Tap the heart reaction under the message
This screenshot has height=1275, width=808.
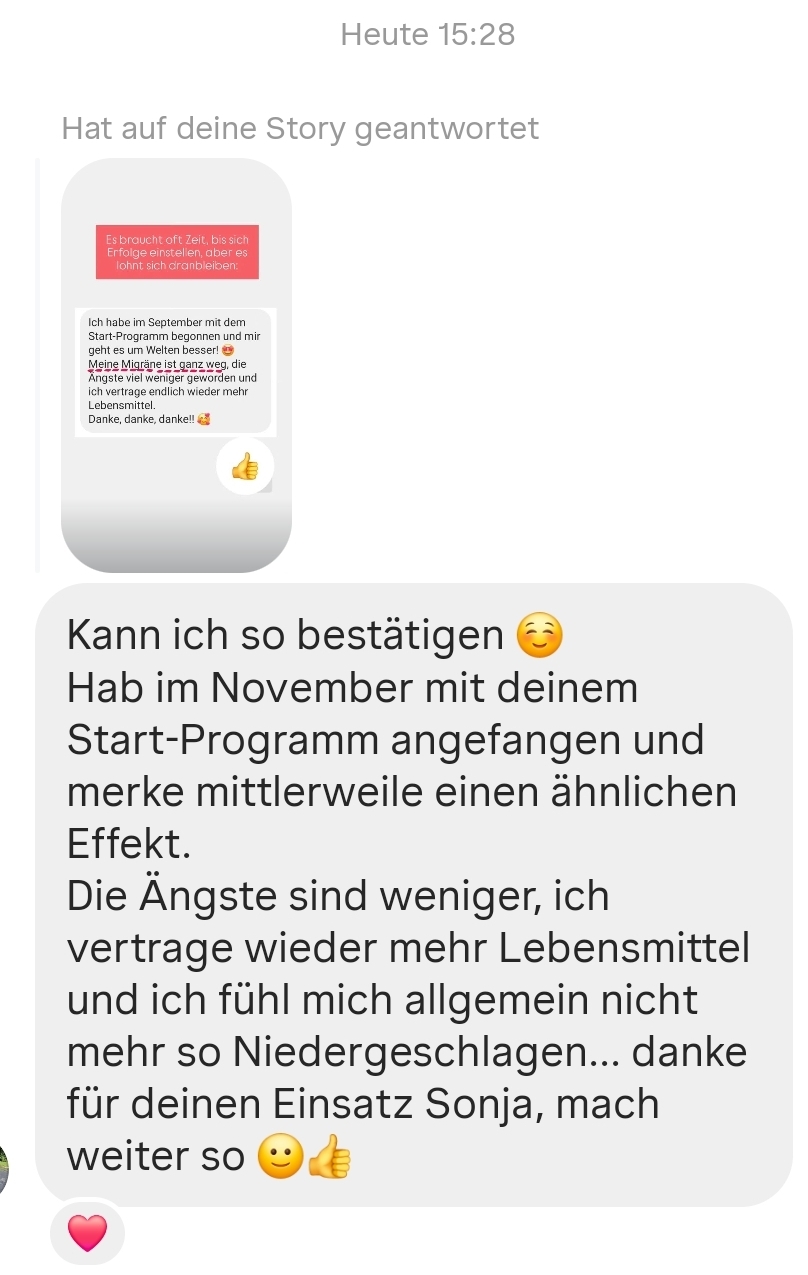[x=87, y=1233]
